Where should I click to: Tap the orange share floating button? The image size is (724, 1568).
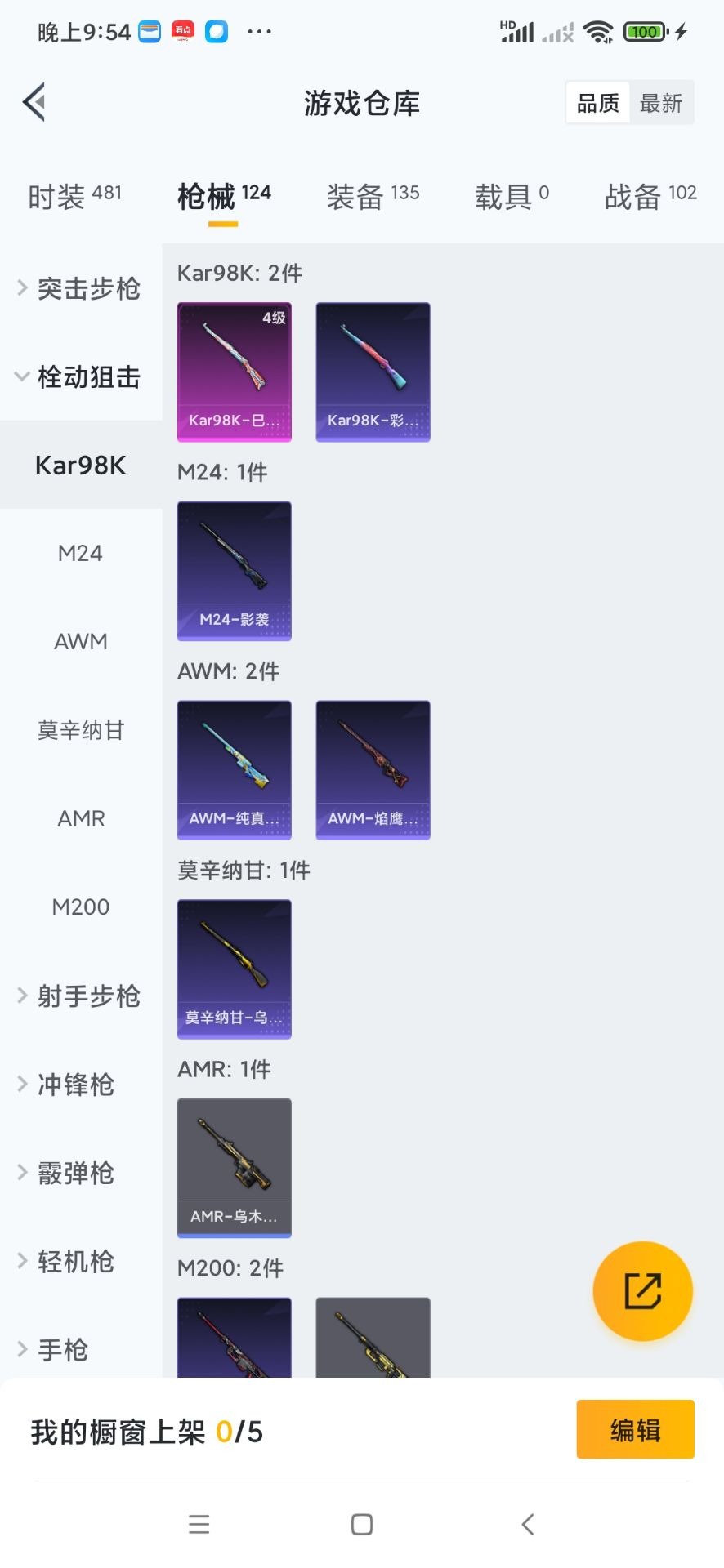point(642,1291)
